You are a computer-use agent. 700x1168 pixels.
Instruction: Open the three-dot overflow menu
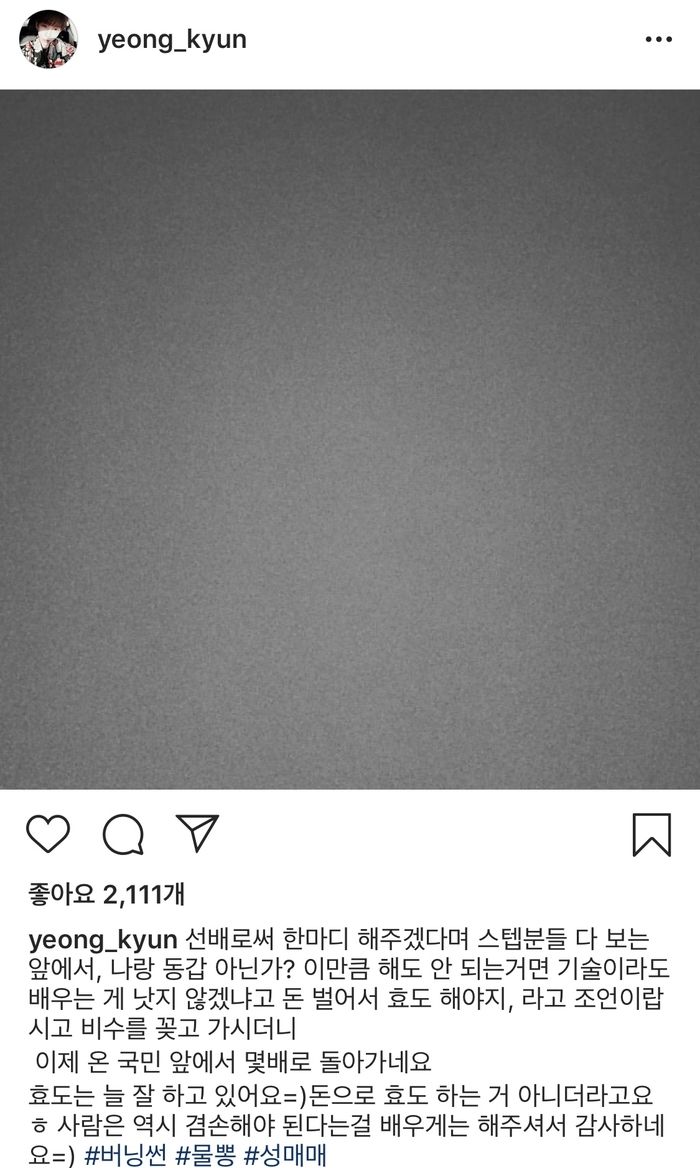pos(657,40)
